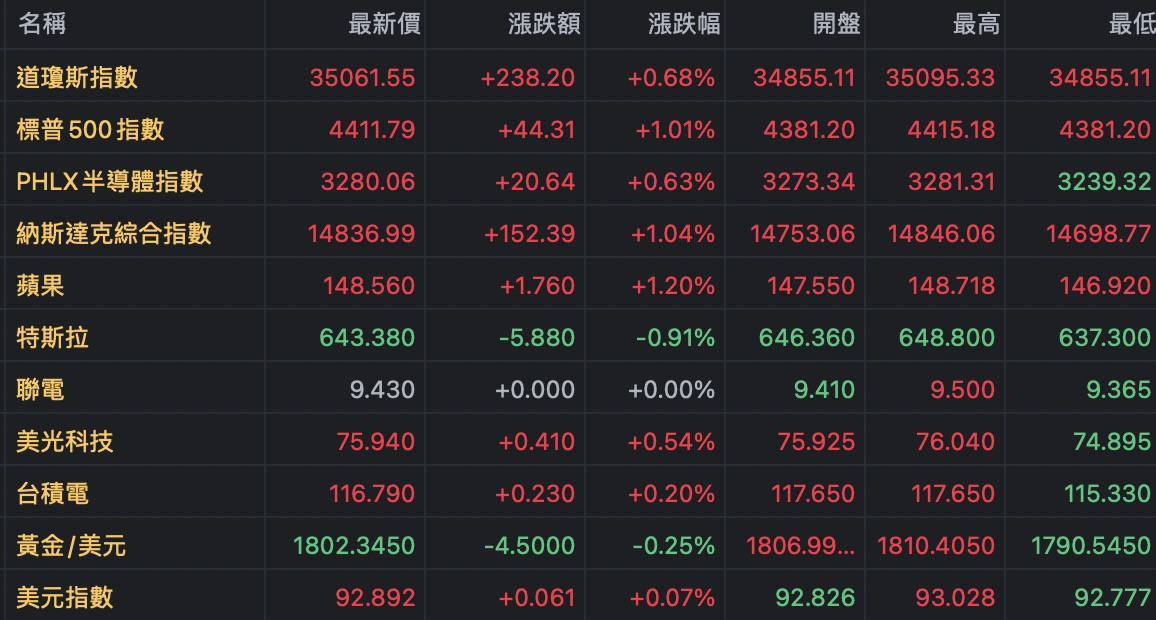View the 美元指數 row
This screenshot has width=1156, height=620.
coord(65,598)
